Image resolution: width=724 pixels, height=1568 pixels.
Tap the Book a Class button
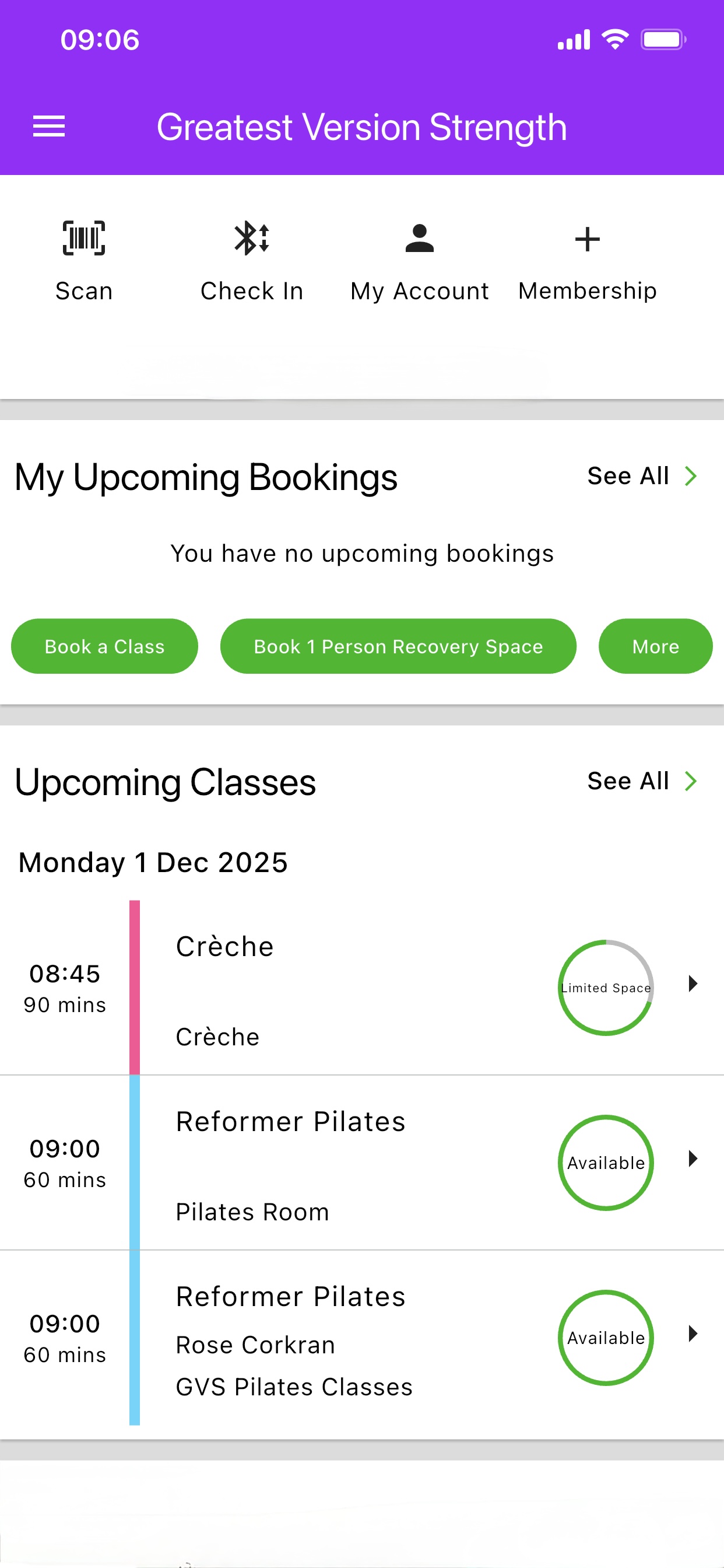pos(104,646)
